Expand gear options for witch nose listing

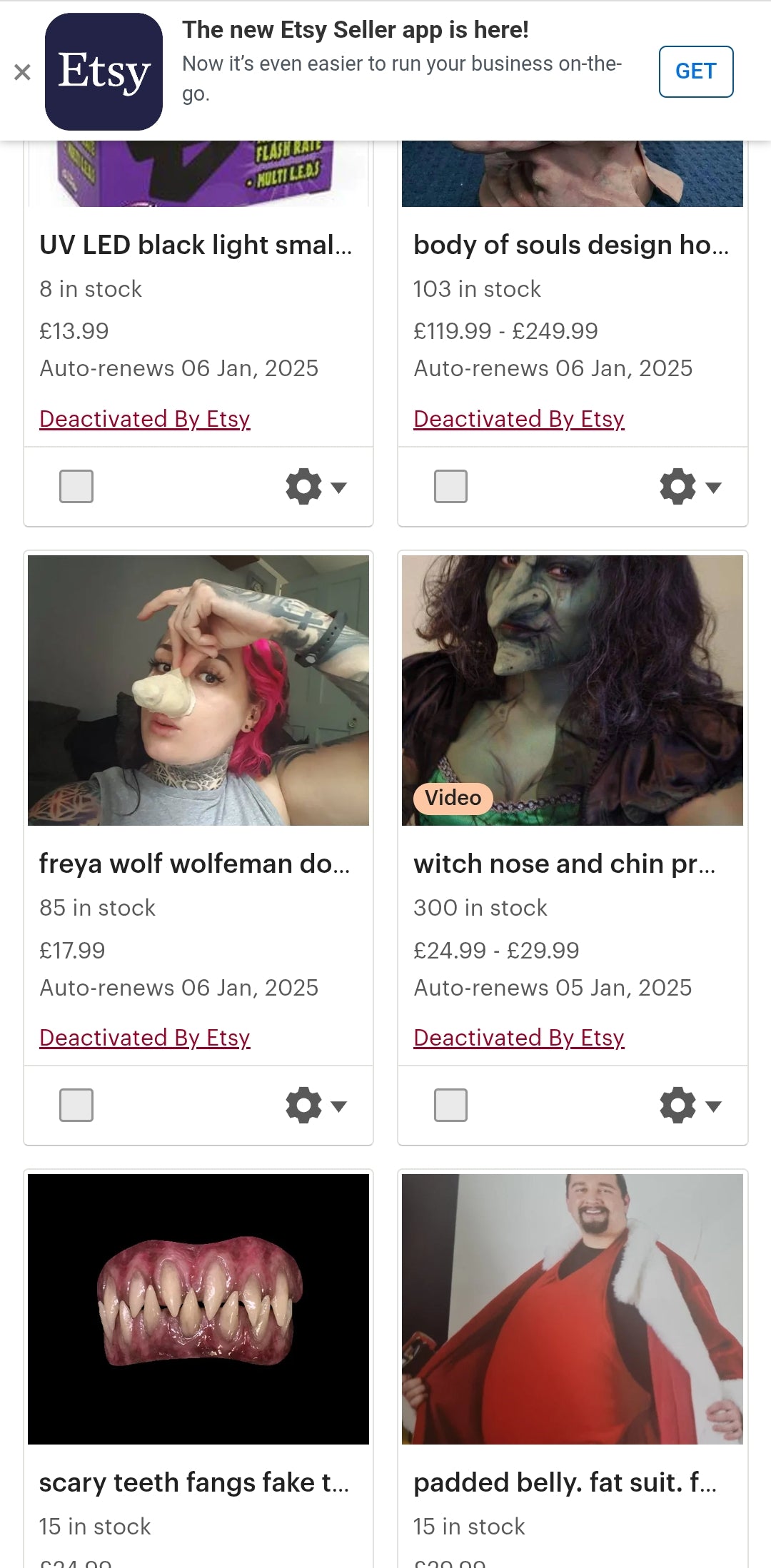point(690,1106)
